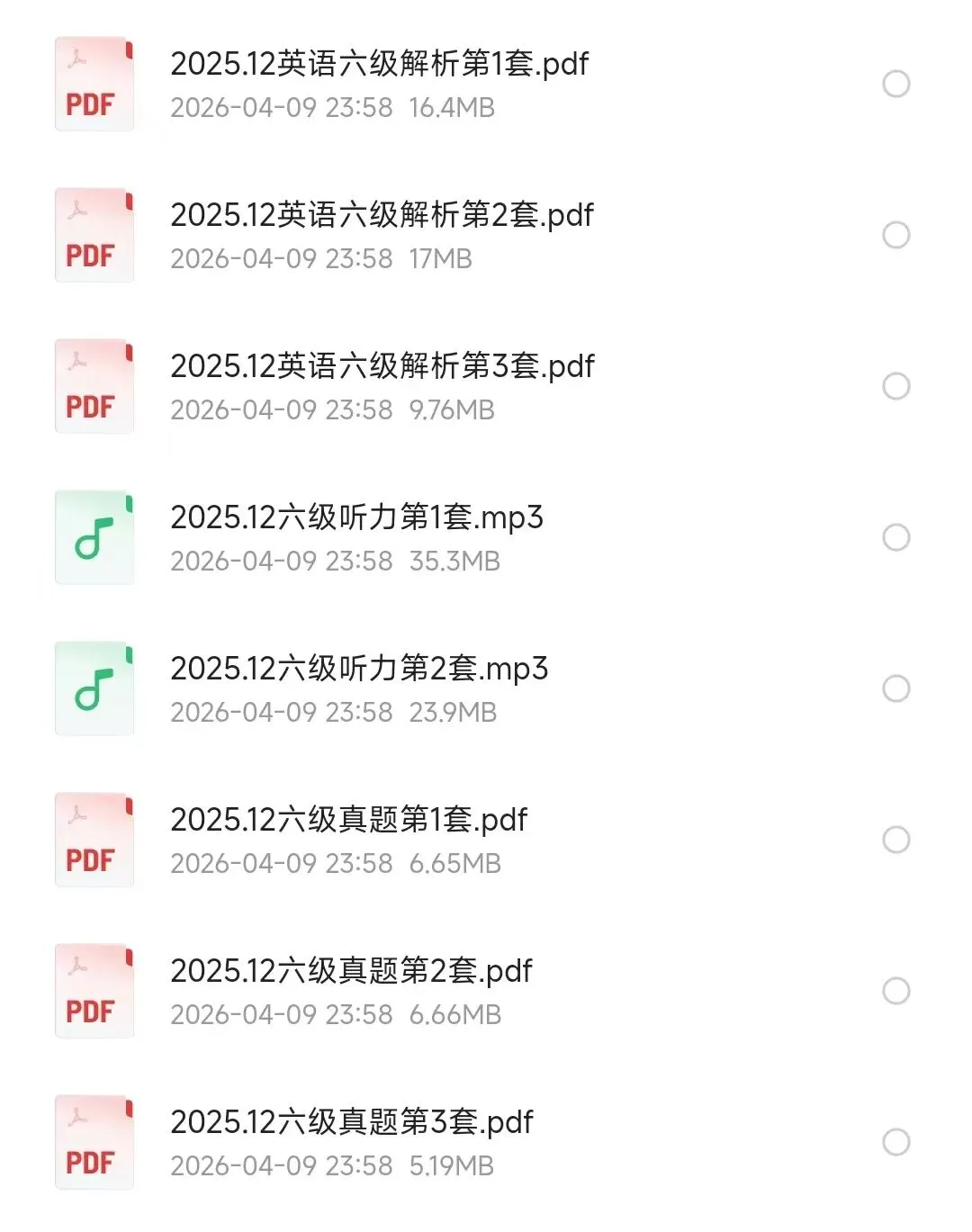Open 2025.12英语六级解析第3套.pdf
This screenshot has height=1232, width=972.
point(382,367)
